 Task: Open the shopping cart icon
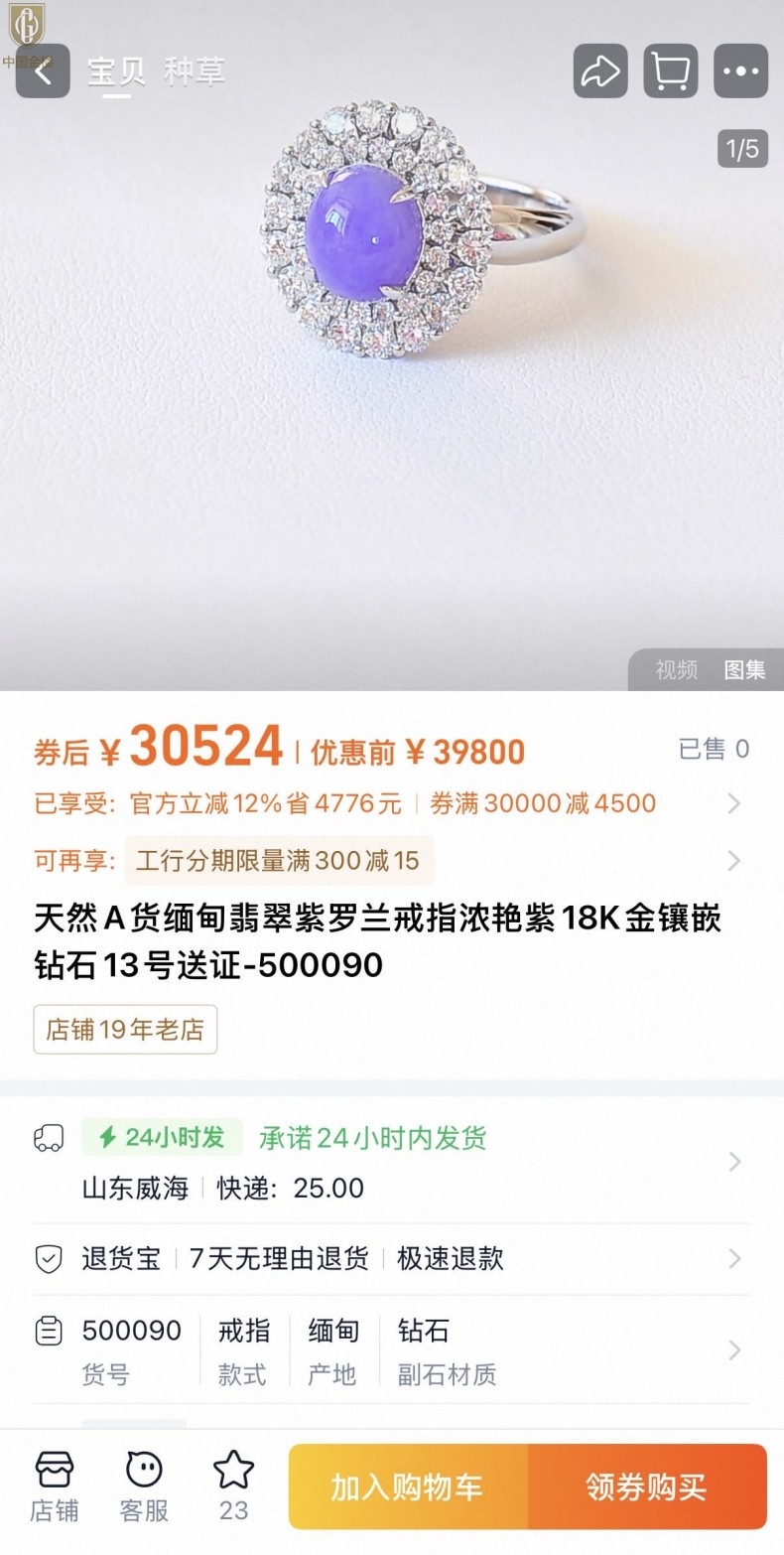tap(671, 71)
